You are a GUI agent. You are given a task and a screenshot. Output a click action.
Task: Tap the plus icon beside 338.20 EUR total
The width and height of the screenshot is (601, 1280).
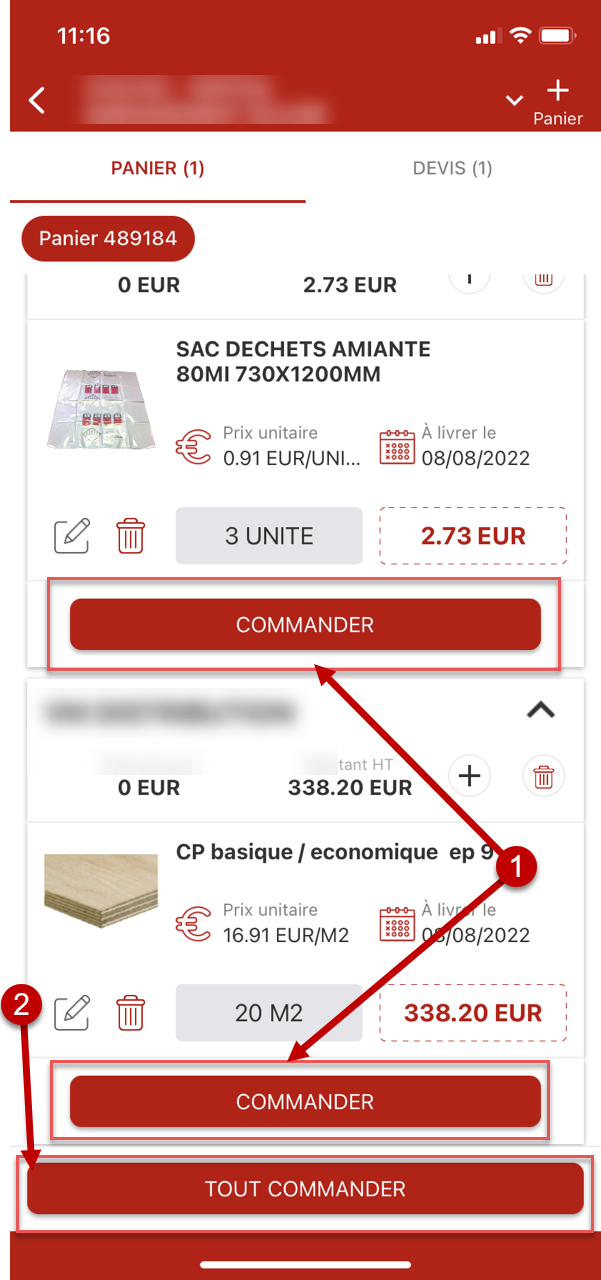pyautogui.click(x=470, y=775)
